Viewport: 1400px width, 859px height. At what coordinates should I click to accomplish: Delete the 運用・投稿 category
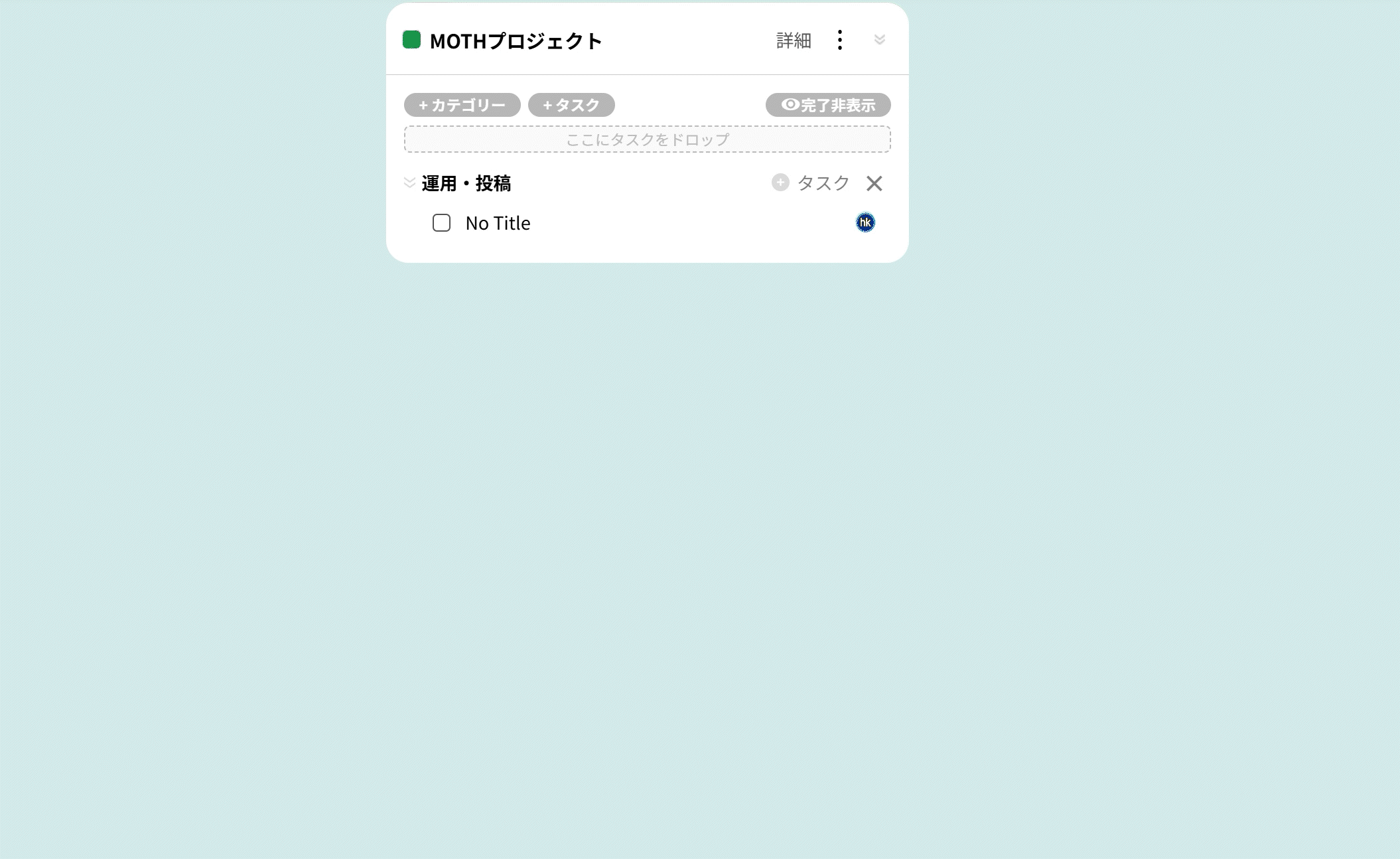[874, 183]
